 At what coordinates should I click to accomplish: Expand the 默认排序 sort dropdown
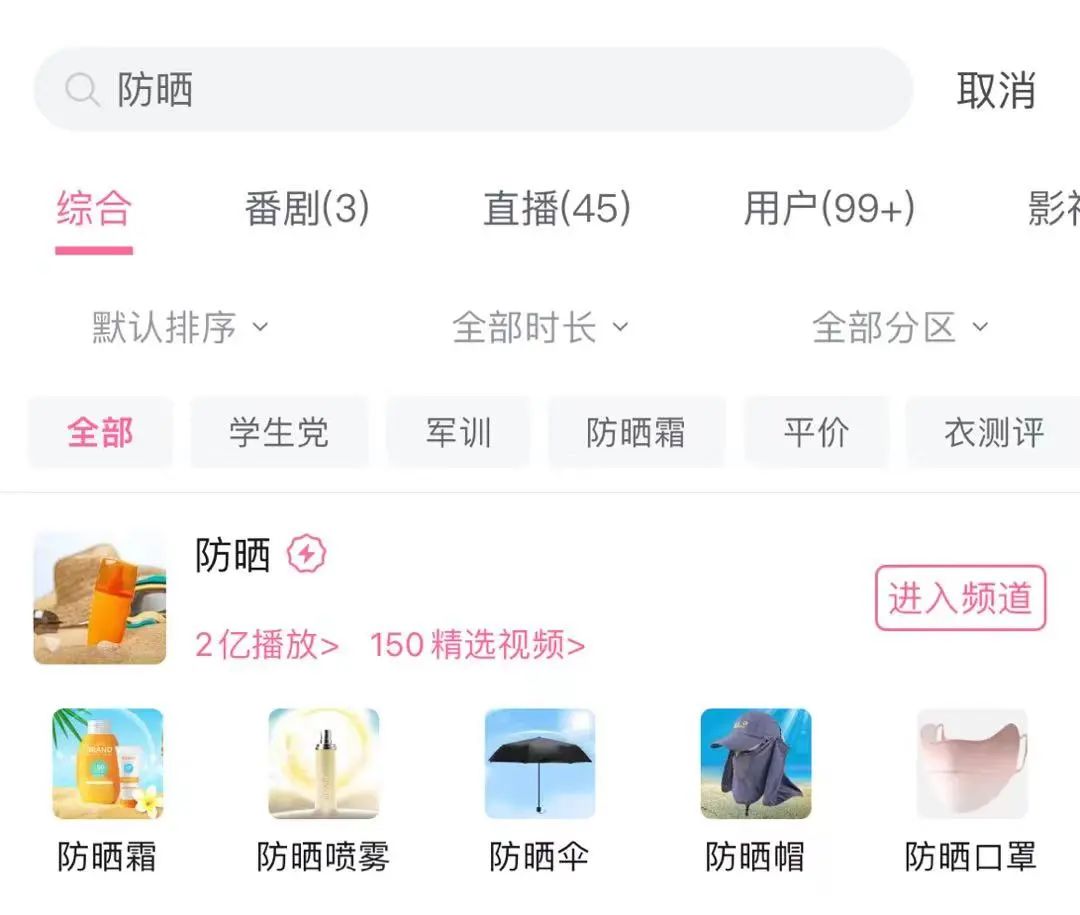[x=180, y=327]
